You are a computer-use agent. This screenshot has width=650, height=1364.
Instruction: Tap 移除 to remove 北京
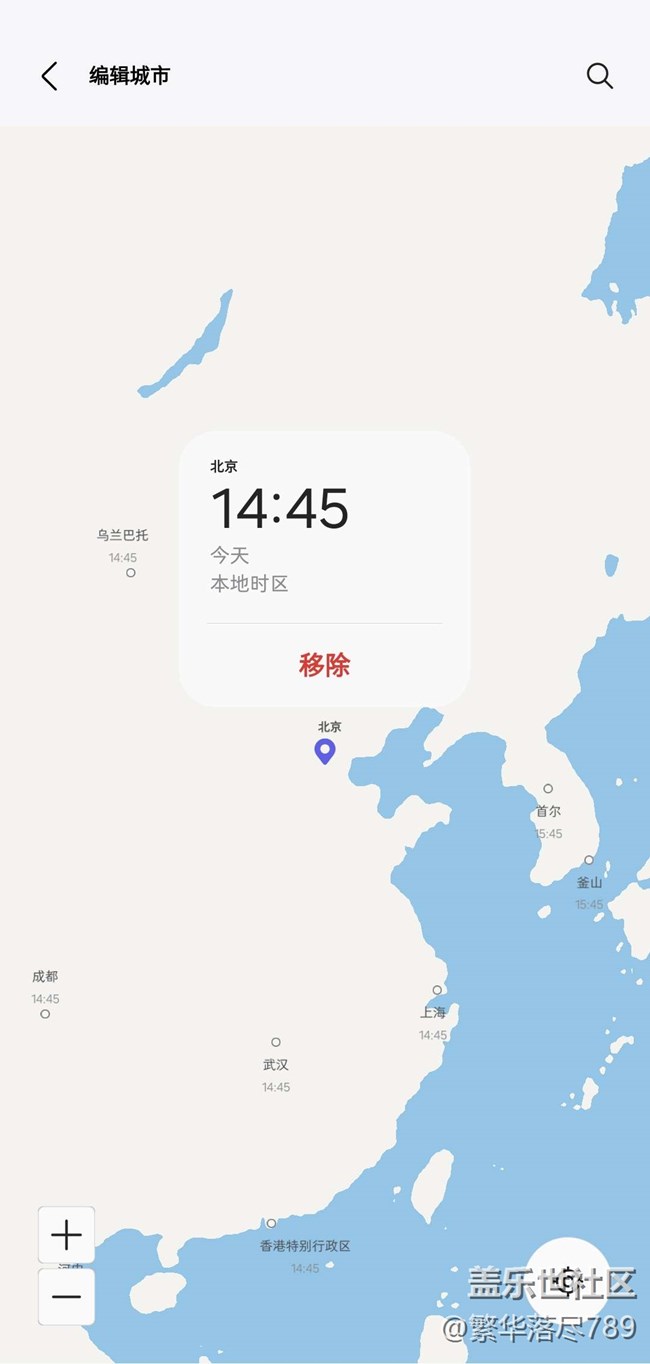324,665
